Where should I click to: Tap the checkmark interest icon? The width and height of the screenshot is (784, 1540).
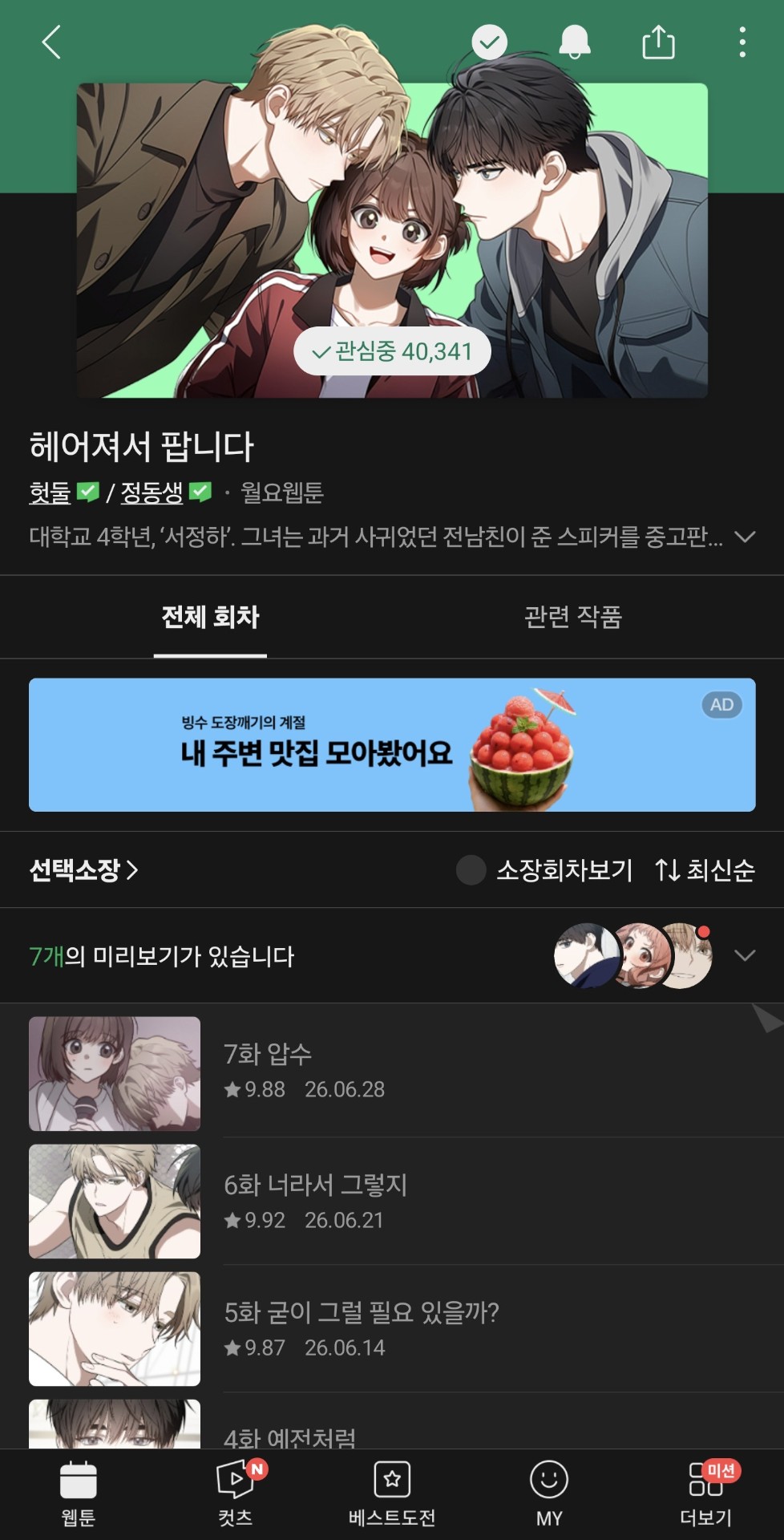pos(489,42)
